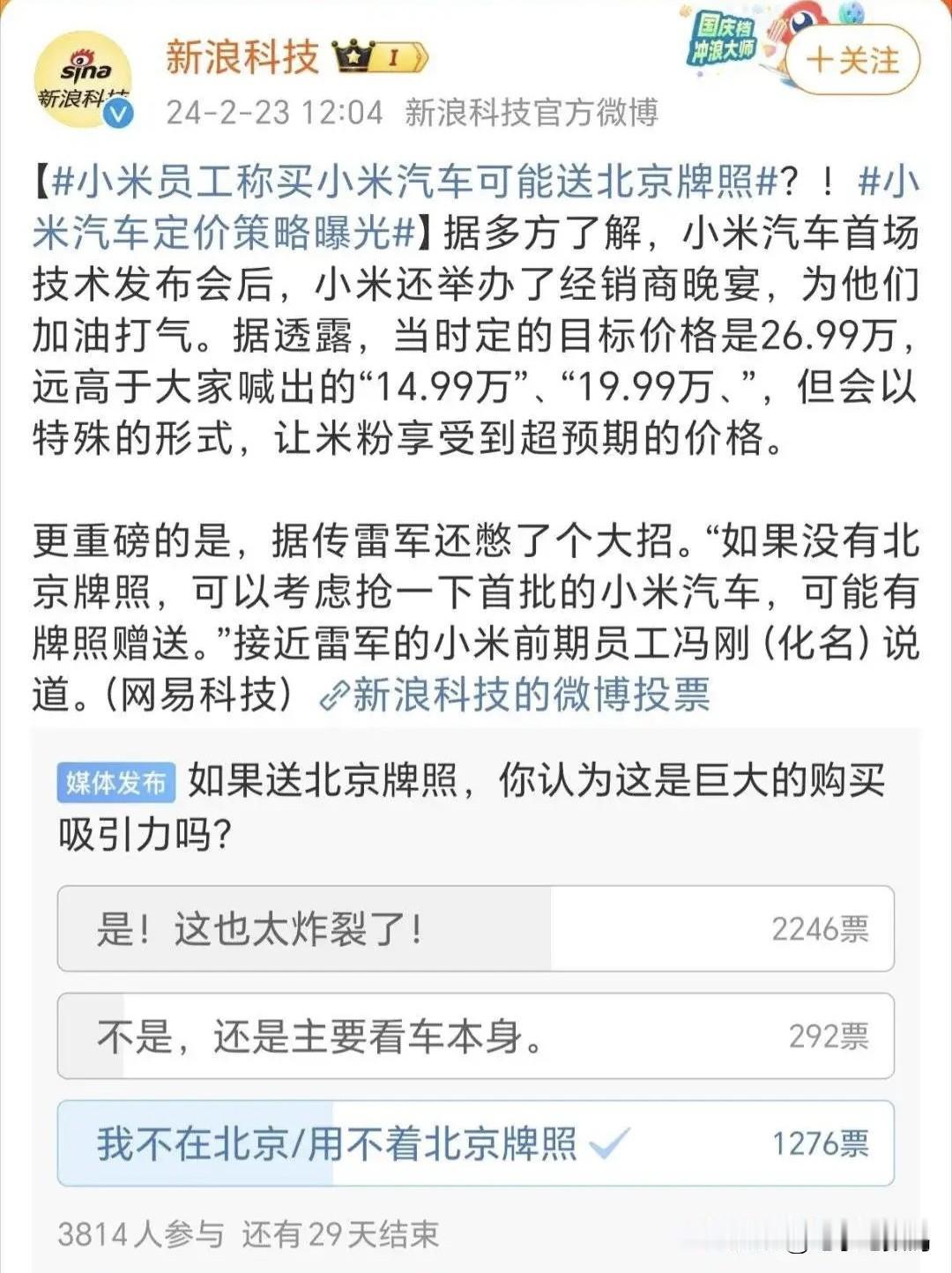The image size is (952, 1273).
Task: Click the globe decoration in the event banner
Action: pyautogui.click(x=852, y=15)
